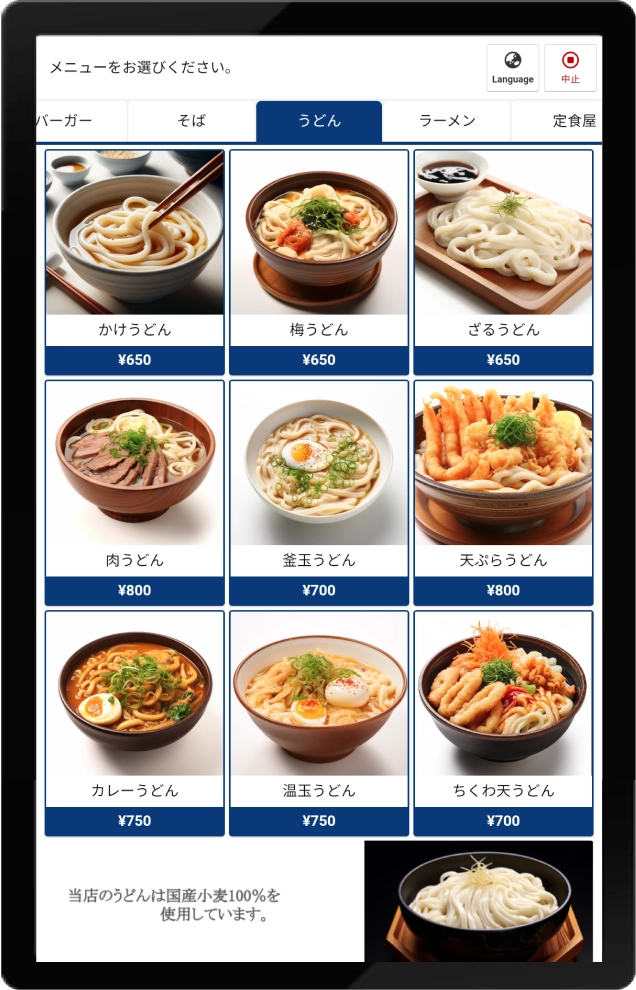Select the 釜玉うどん item
The height and width of the screenshot is (990, 636).
[319, 492]
